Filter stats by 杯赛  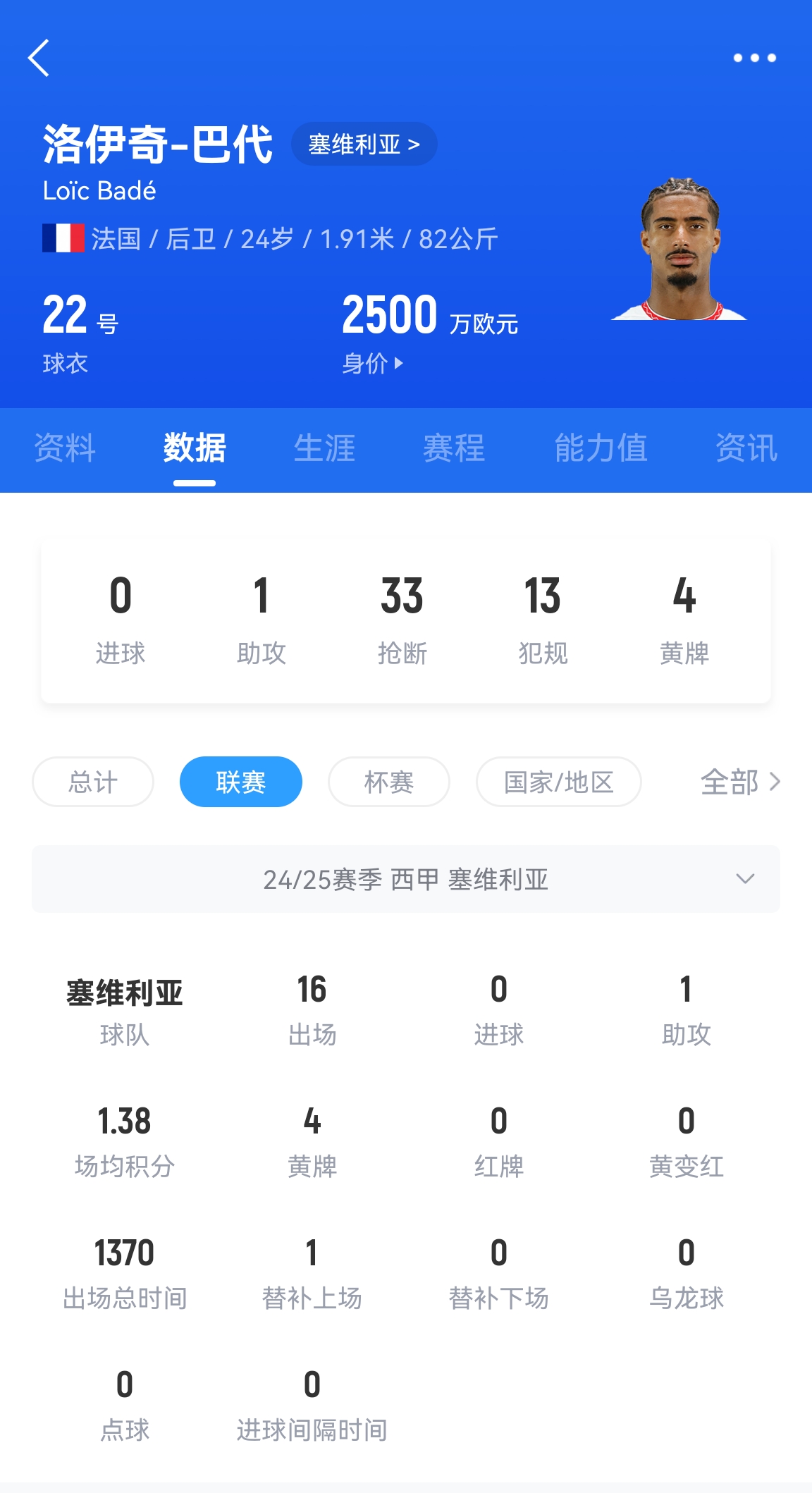pos(389,782)
